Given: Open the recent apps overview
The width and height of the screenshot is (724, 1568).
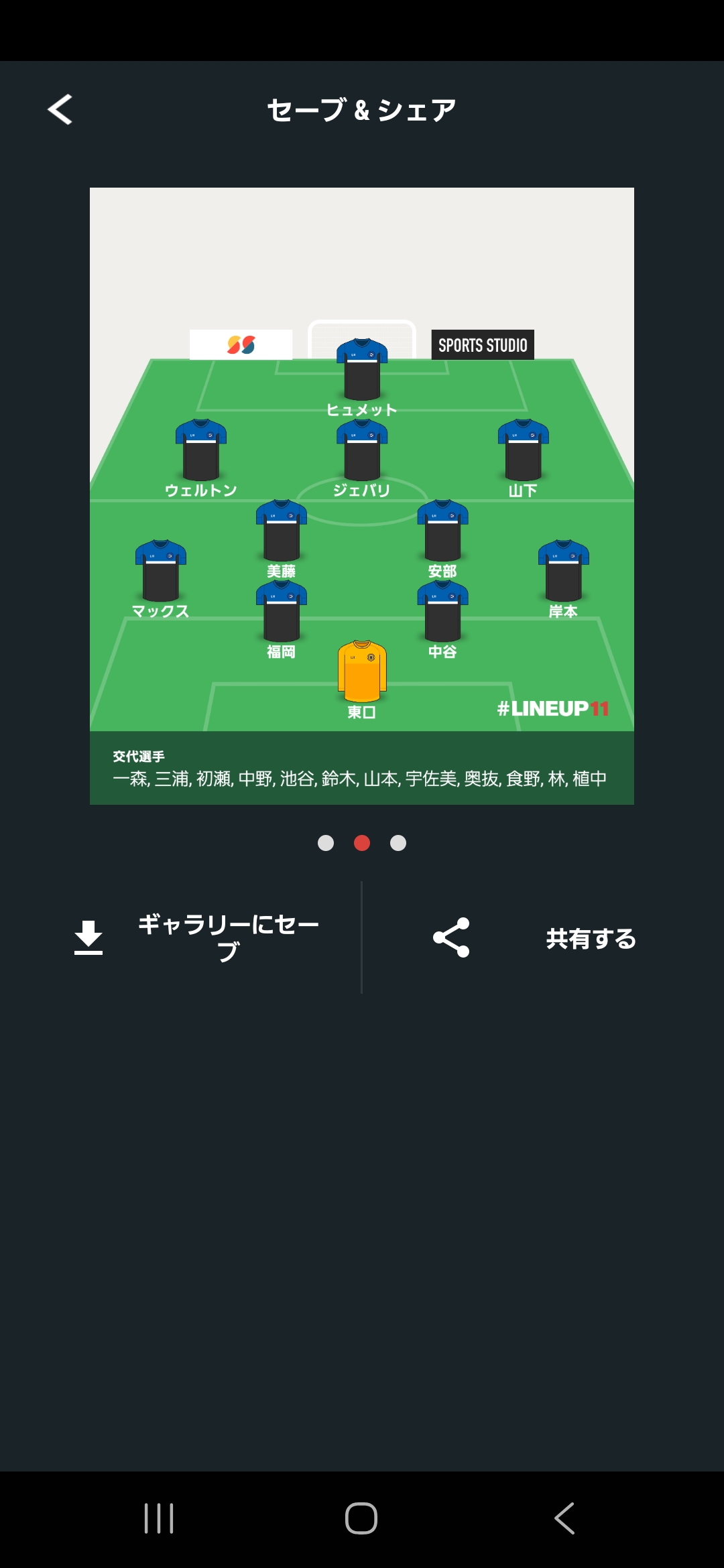Looking at the screenshot, I should (x=159, y=1518).
